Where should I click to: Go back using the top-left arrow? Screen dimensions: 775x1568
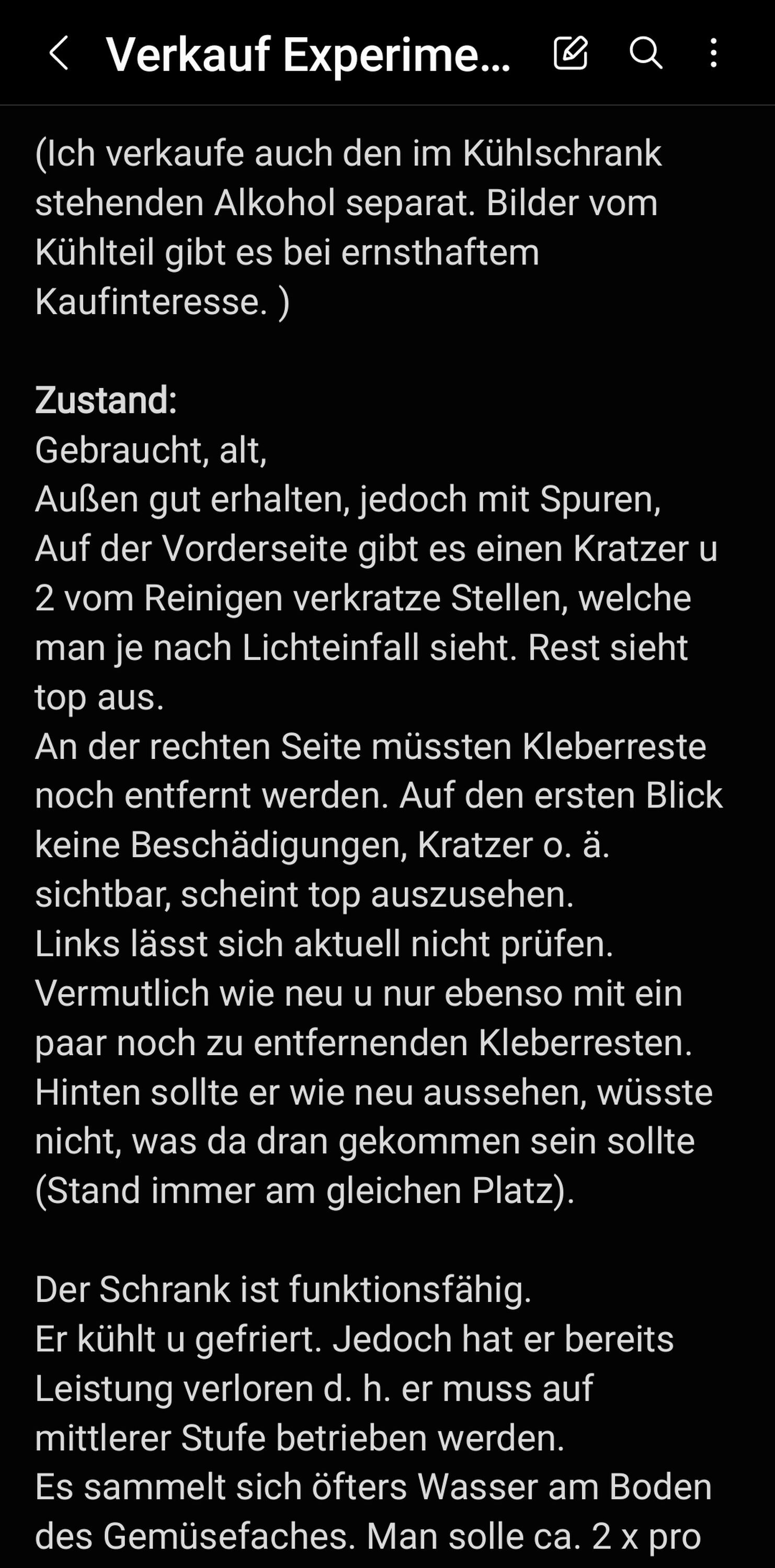[x=59, y=53]
